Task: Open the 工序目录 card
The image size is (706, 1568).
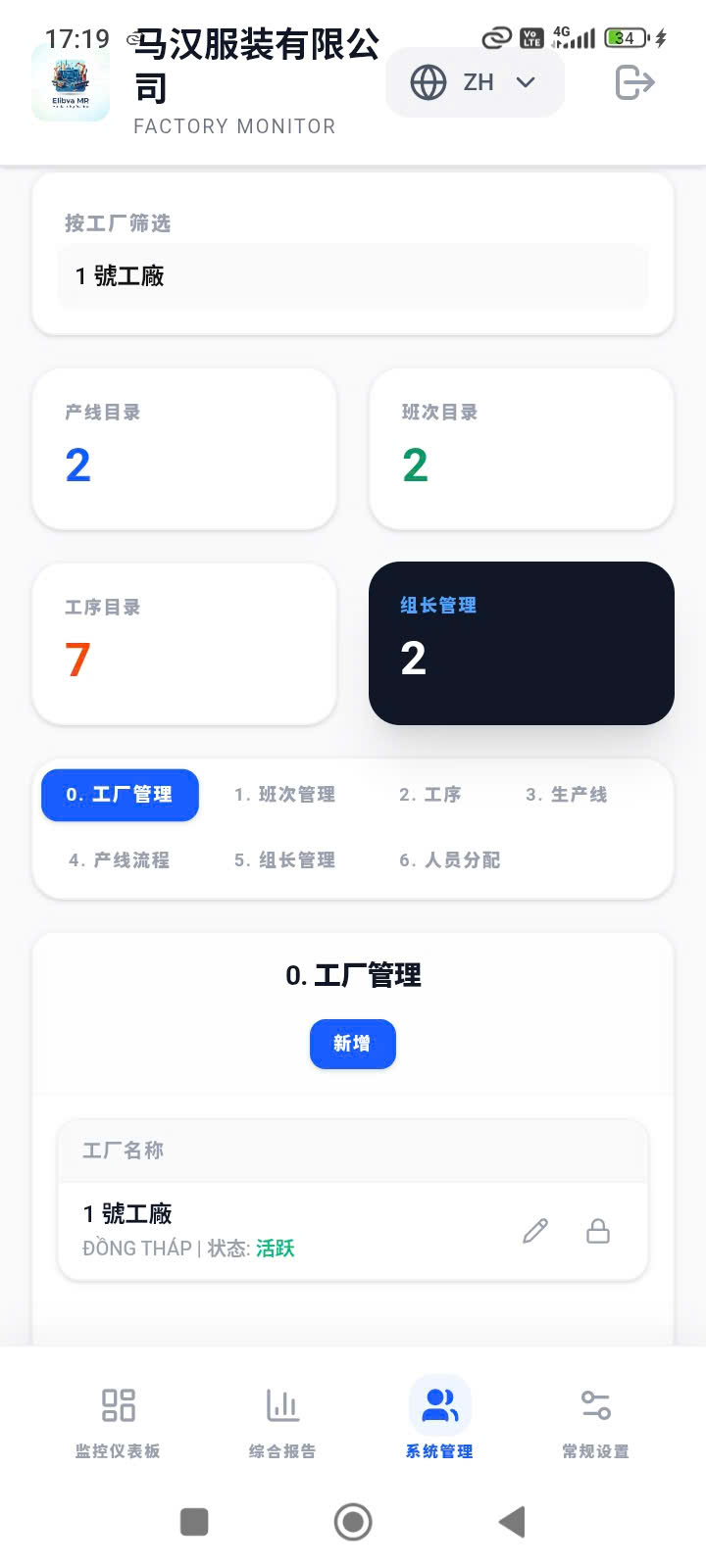Action: coord(184,643)
